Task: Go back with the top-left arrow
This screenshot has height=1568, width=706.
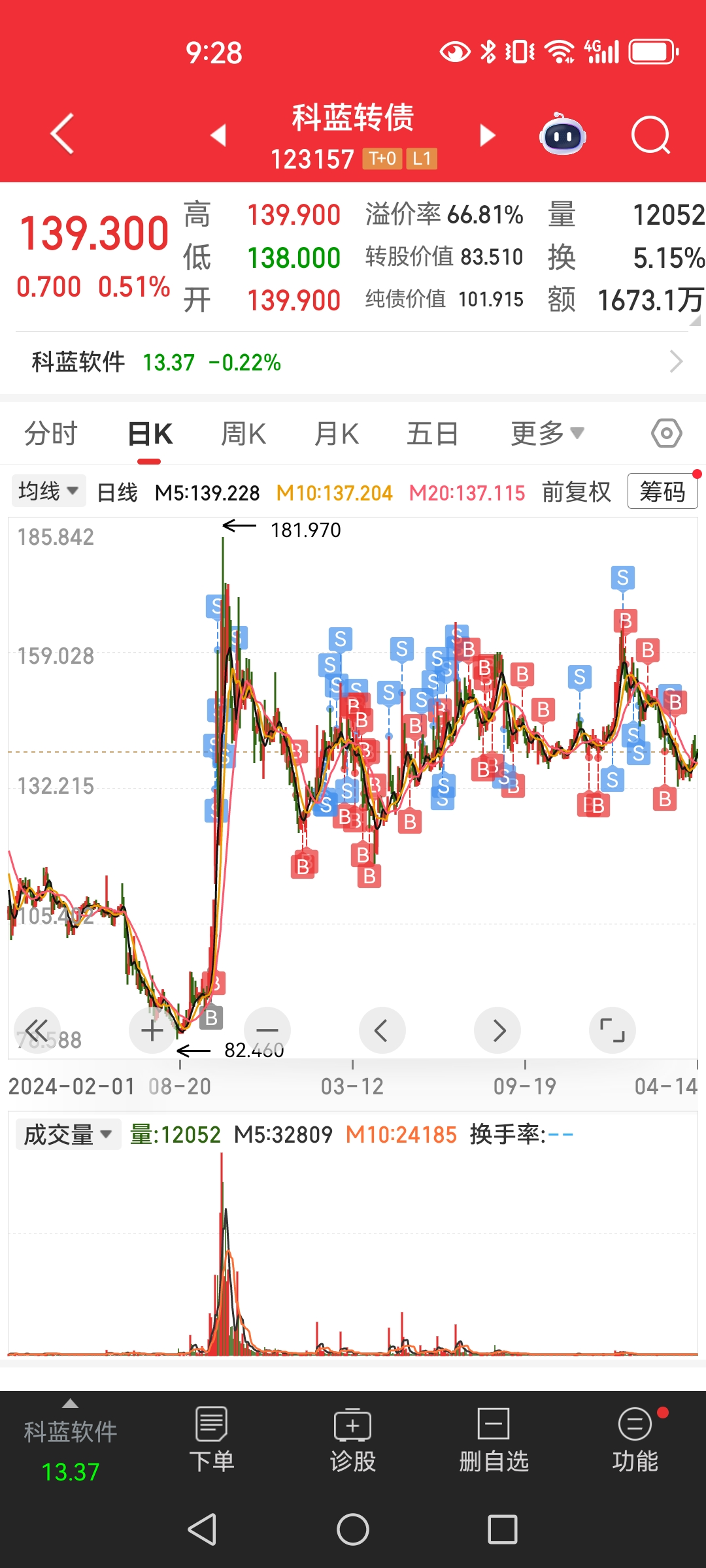Action: tap(62, 134)
